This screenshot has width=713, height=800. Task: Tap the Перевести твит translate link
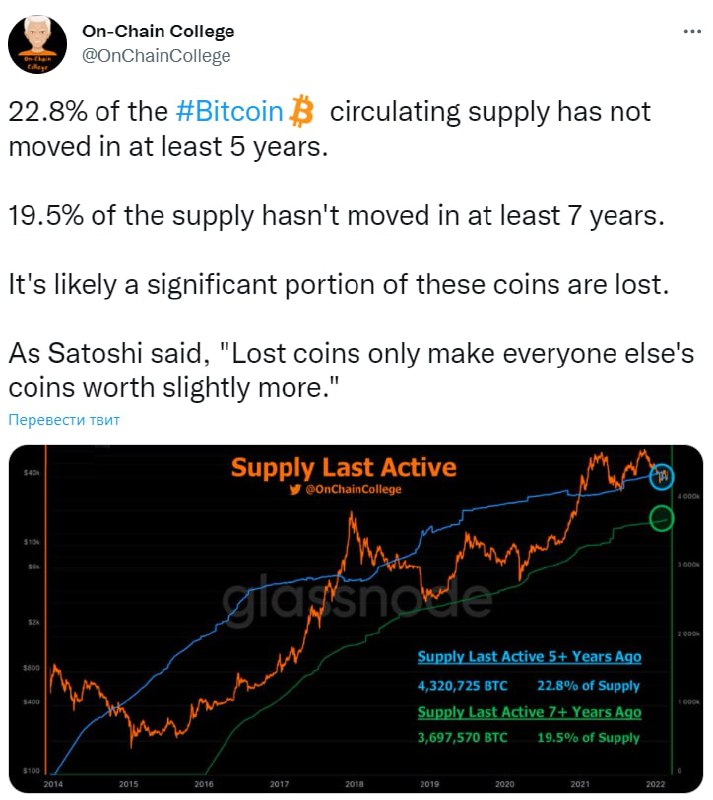[x=64, y=420]
